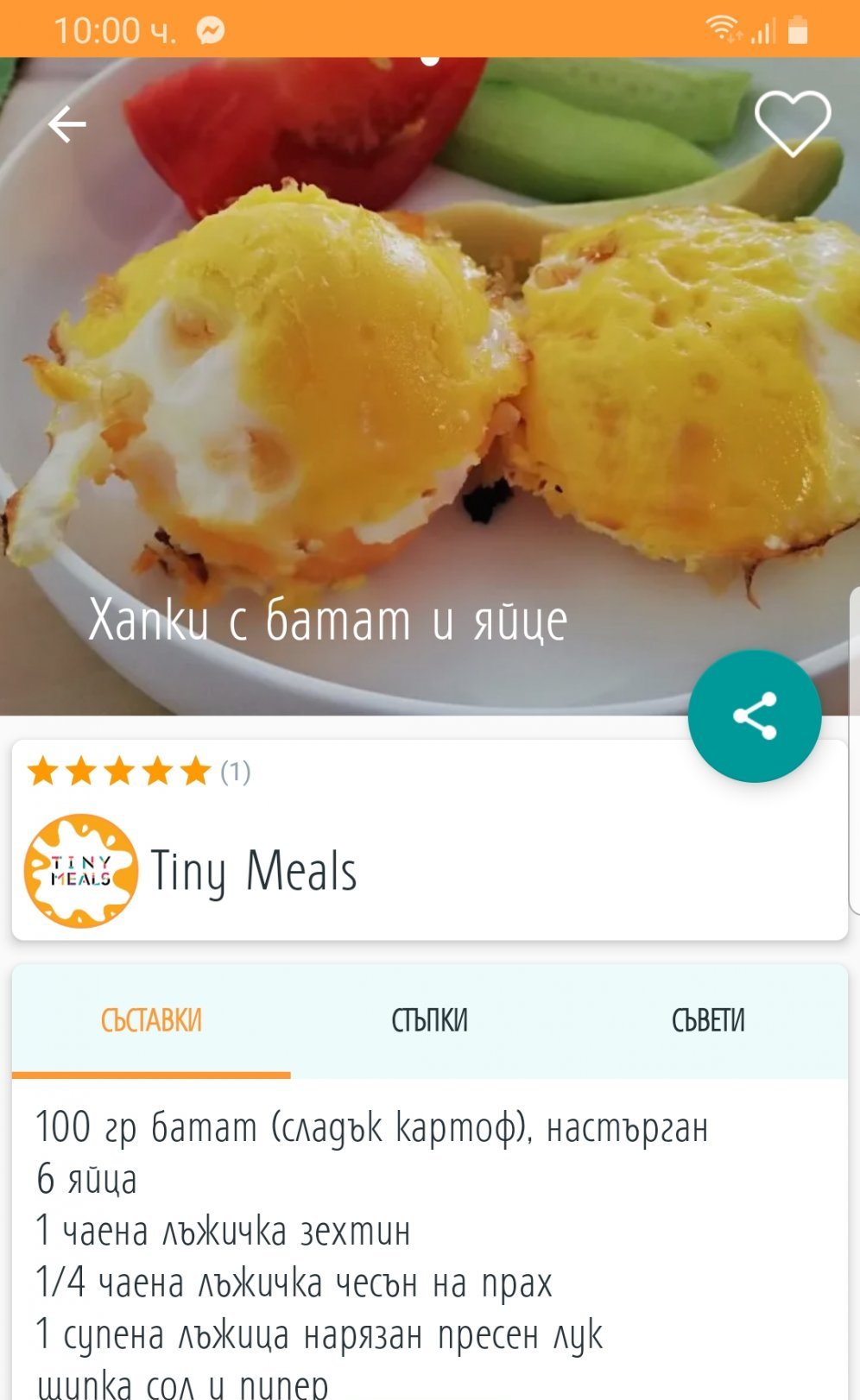Image resolution: width=860 pixels, height=1400 pixels.
Task: Open the Съвети tab
Action: (x=707, y=1020)
